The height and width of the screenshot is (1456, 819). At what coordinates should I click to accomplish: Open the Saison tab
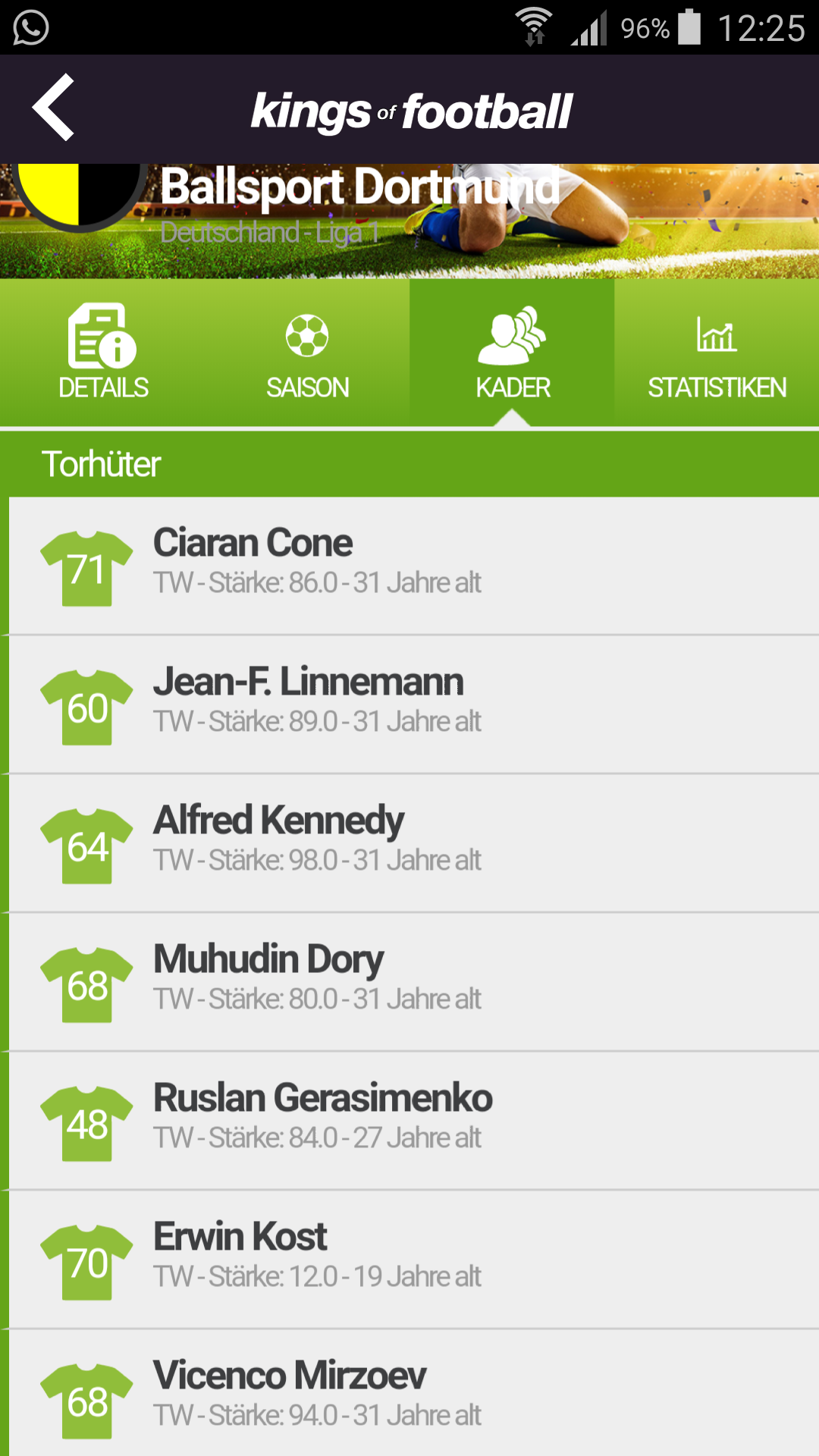(307, 353)
